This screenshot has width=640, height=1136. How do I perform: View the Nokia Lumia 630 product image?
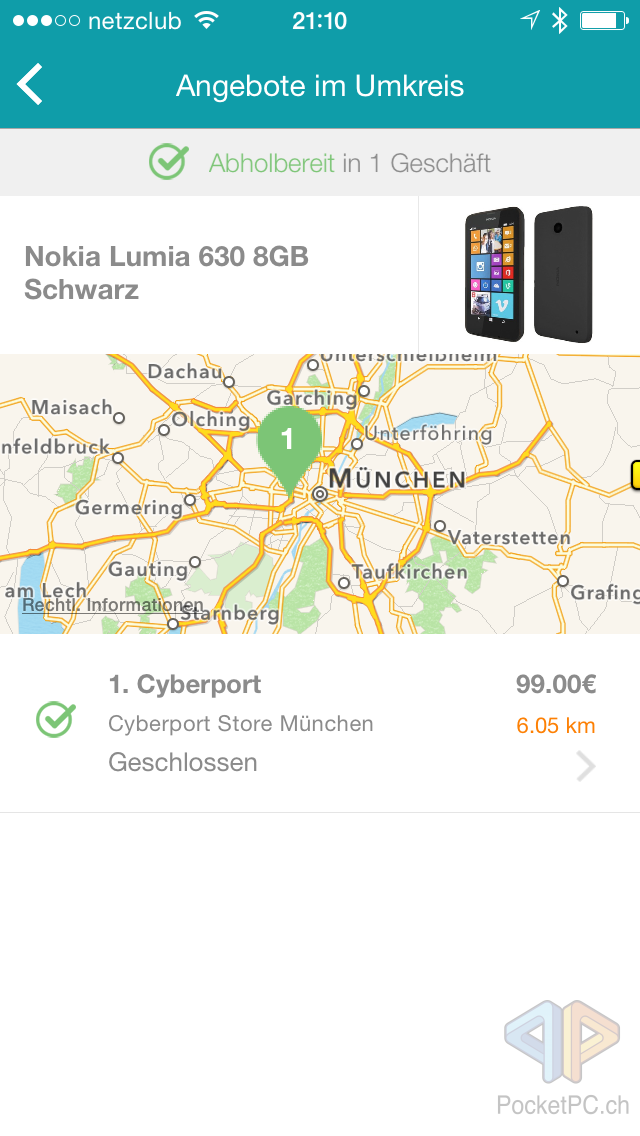point(528,275)
